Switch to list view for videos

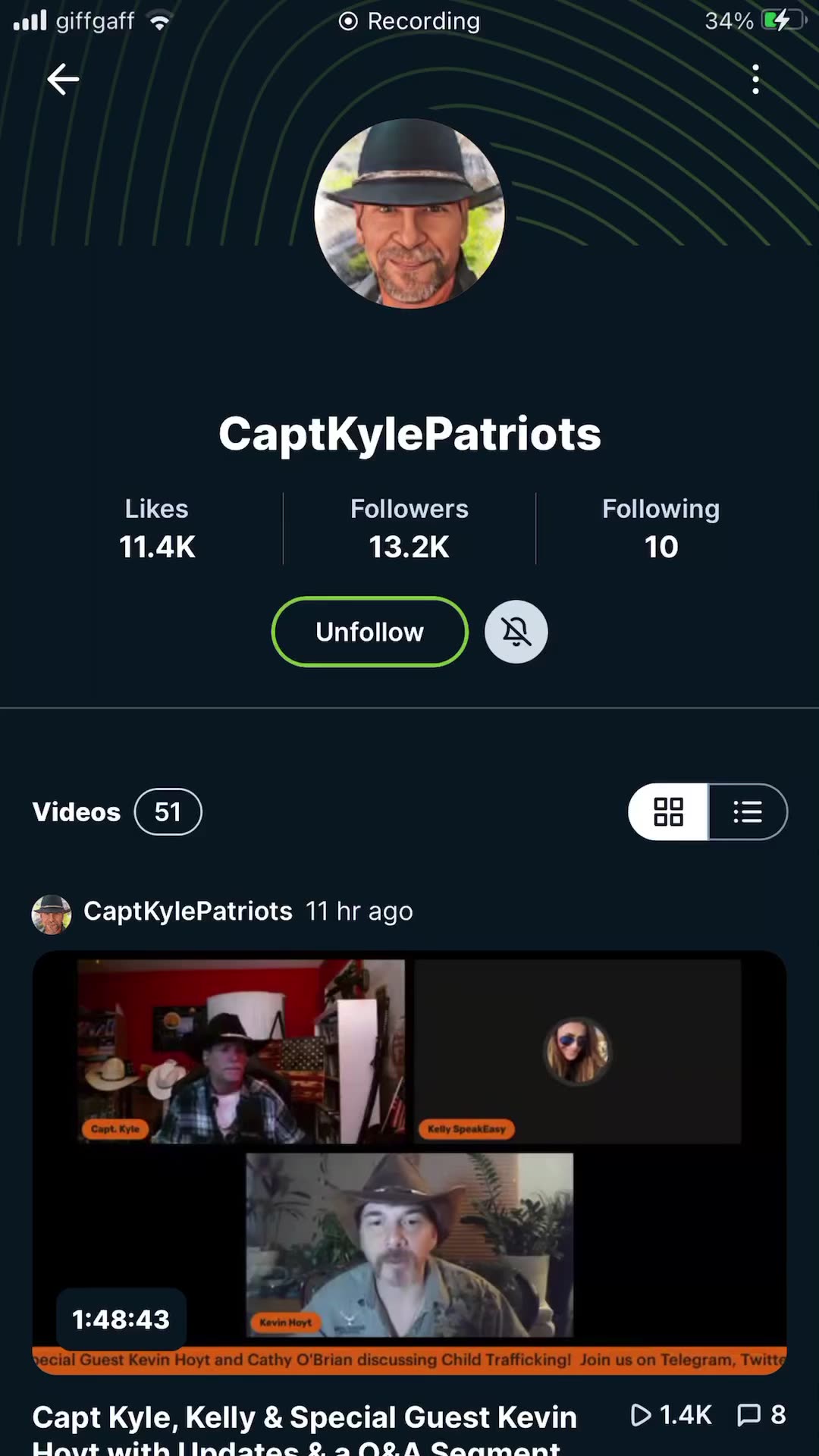748,812
